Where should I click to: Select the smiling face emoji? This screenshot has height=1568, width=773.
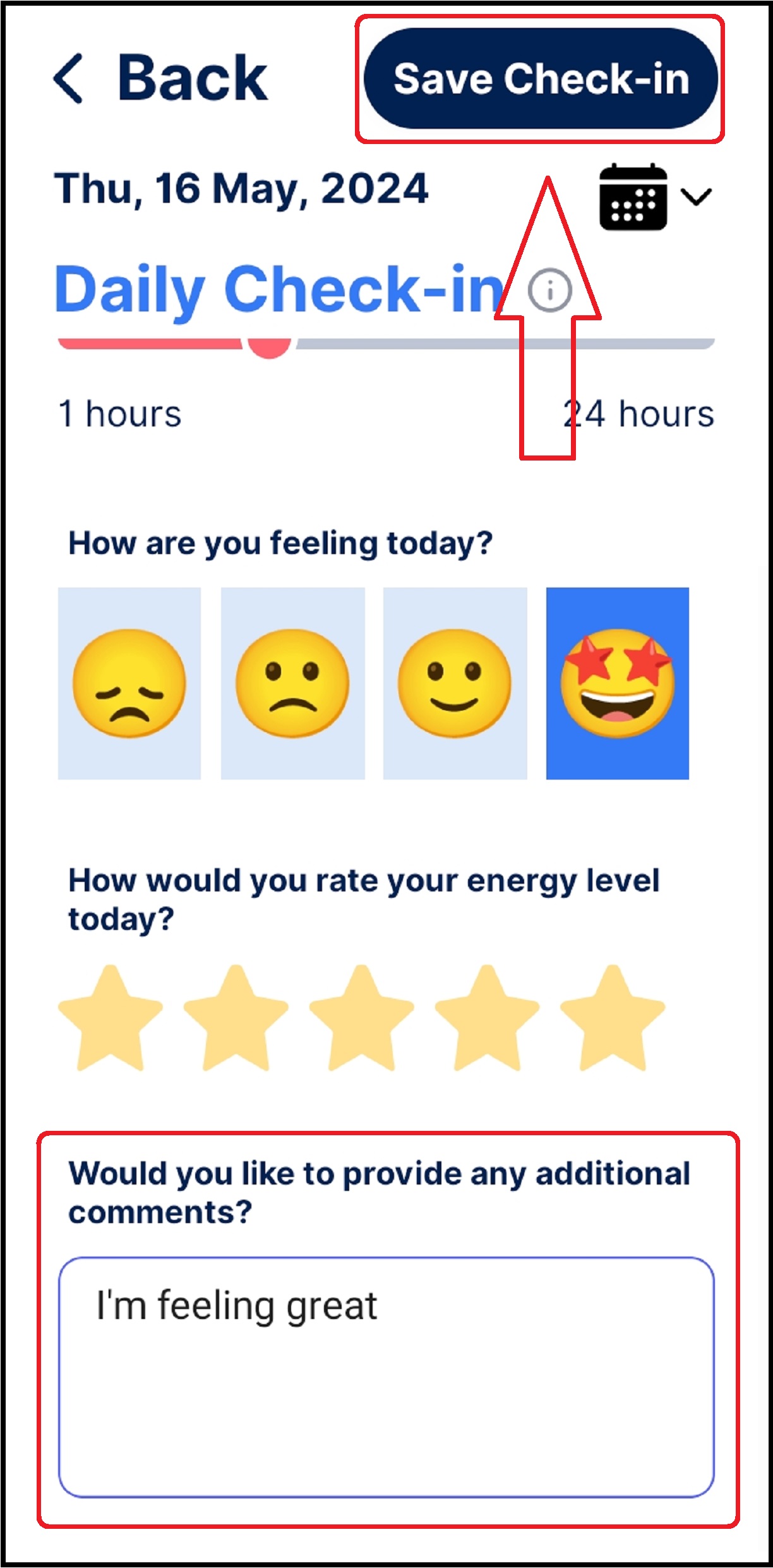point(455,683)
